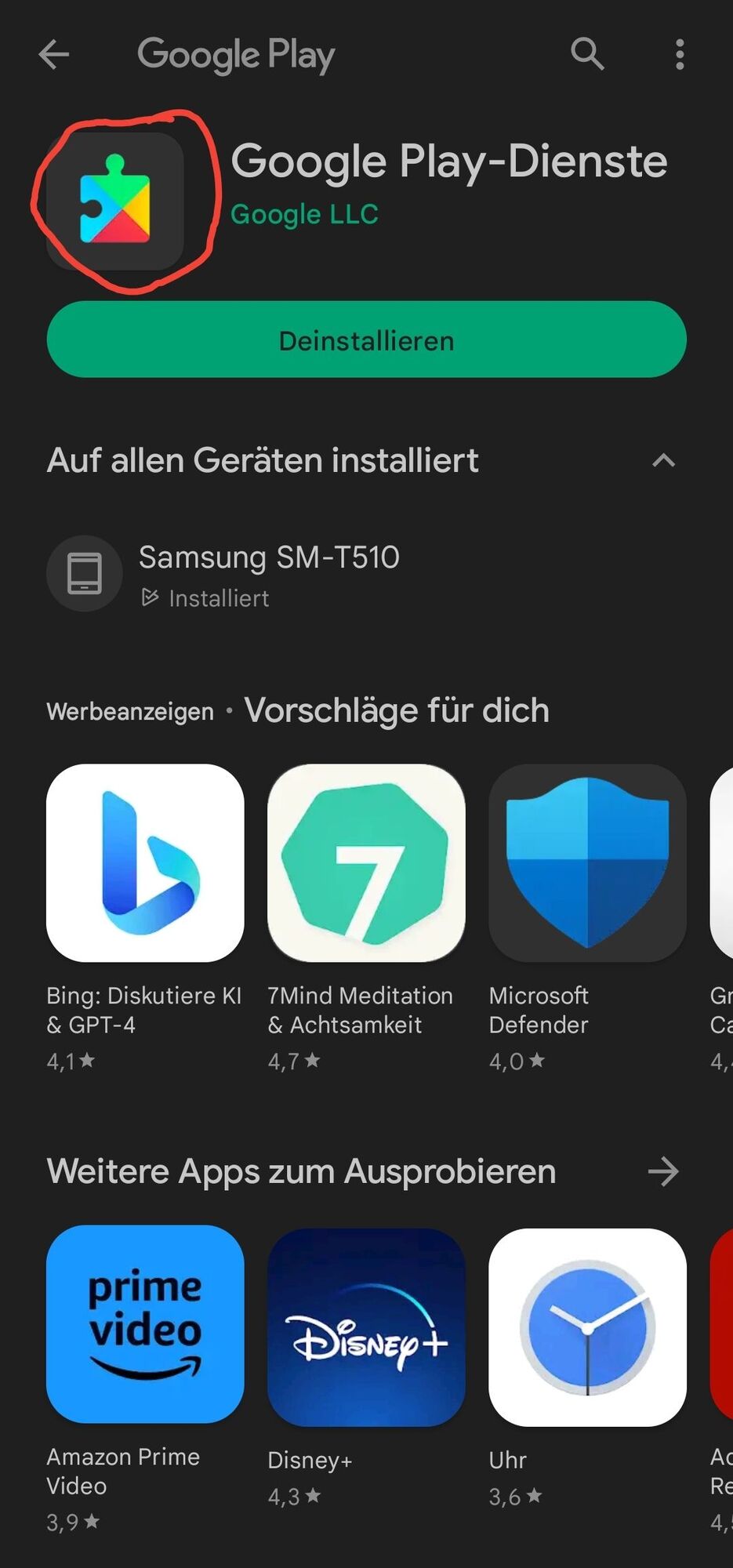
Task: Go back with the arrow icon
Action: point(53,55)
